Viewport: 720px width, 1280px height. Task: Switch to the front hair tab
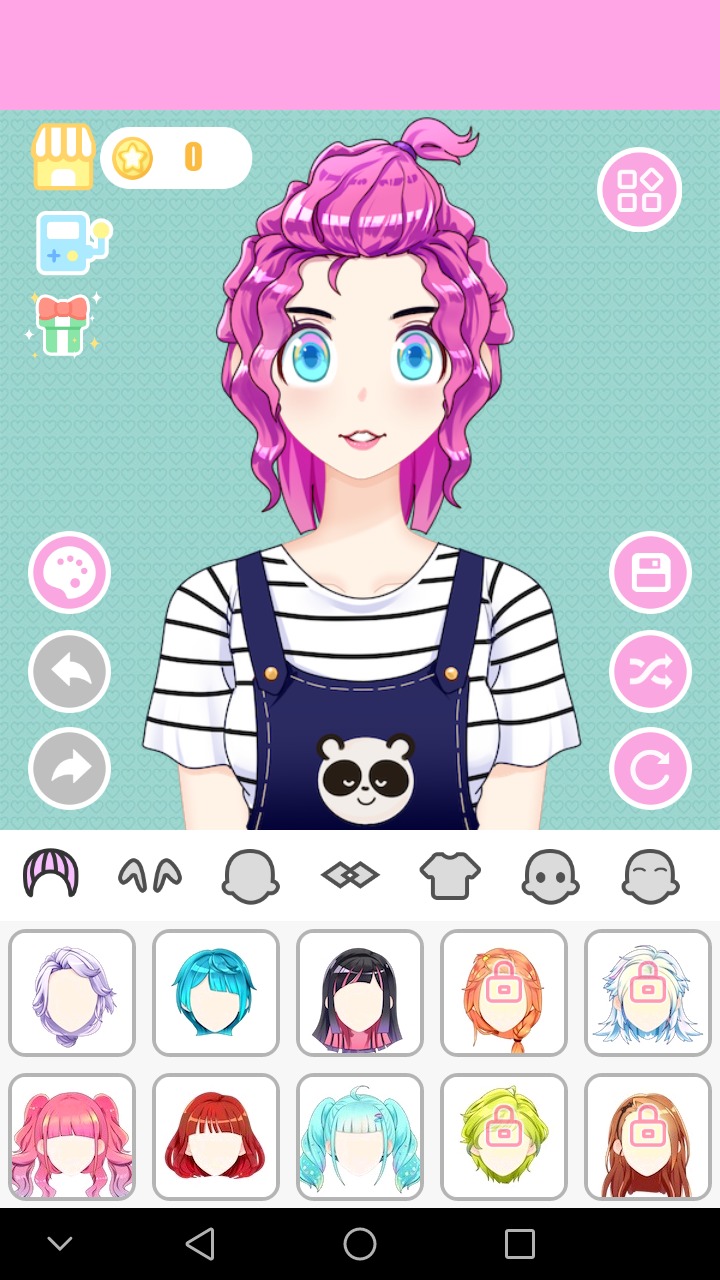(51, 875)
